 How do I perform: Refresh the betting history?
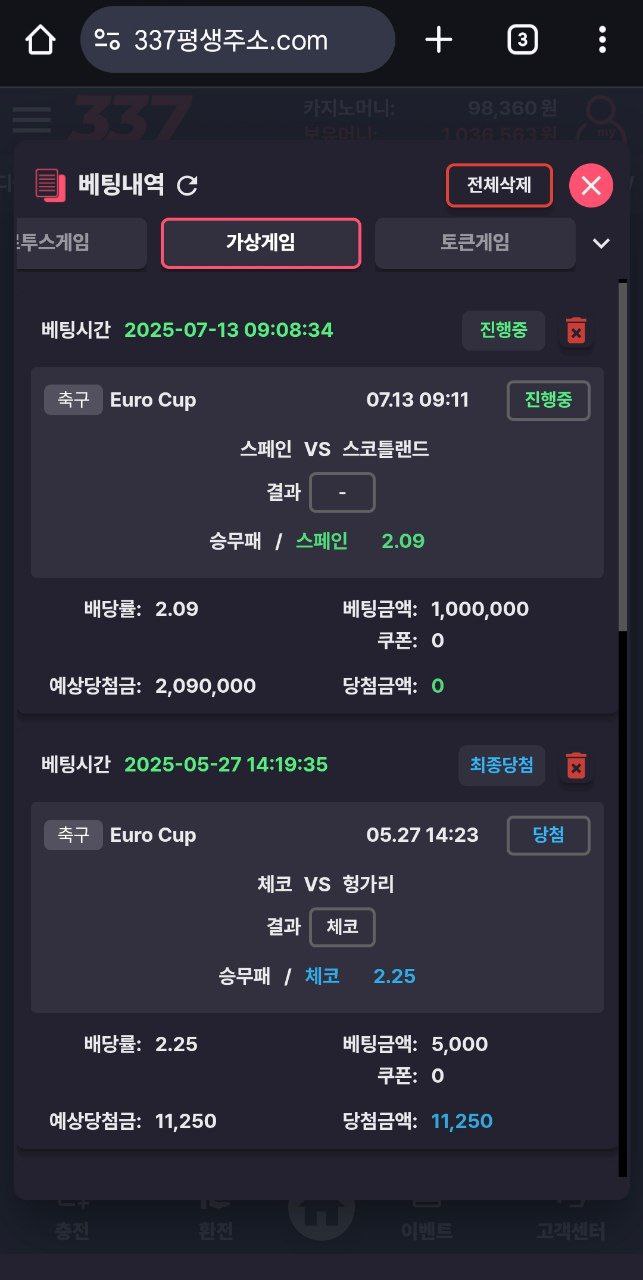[187, 185]
